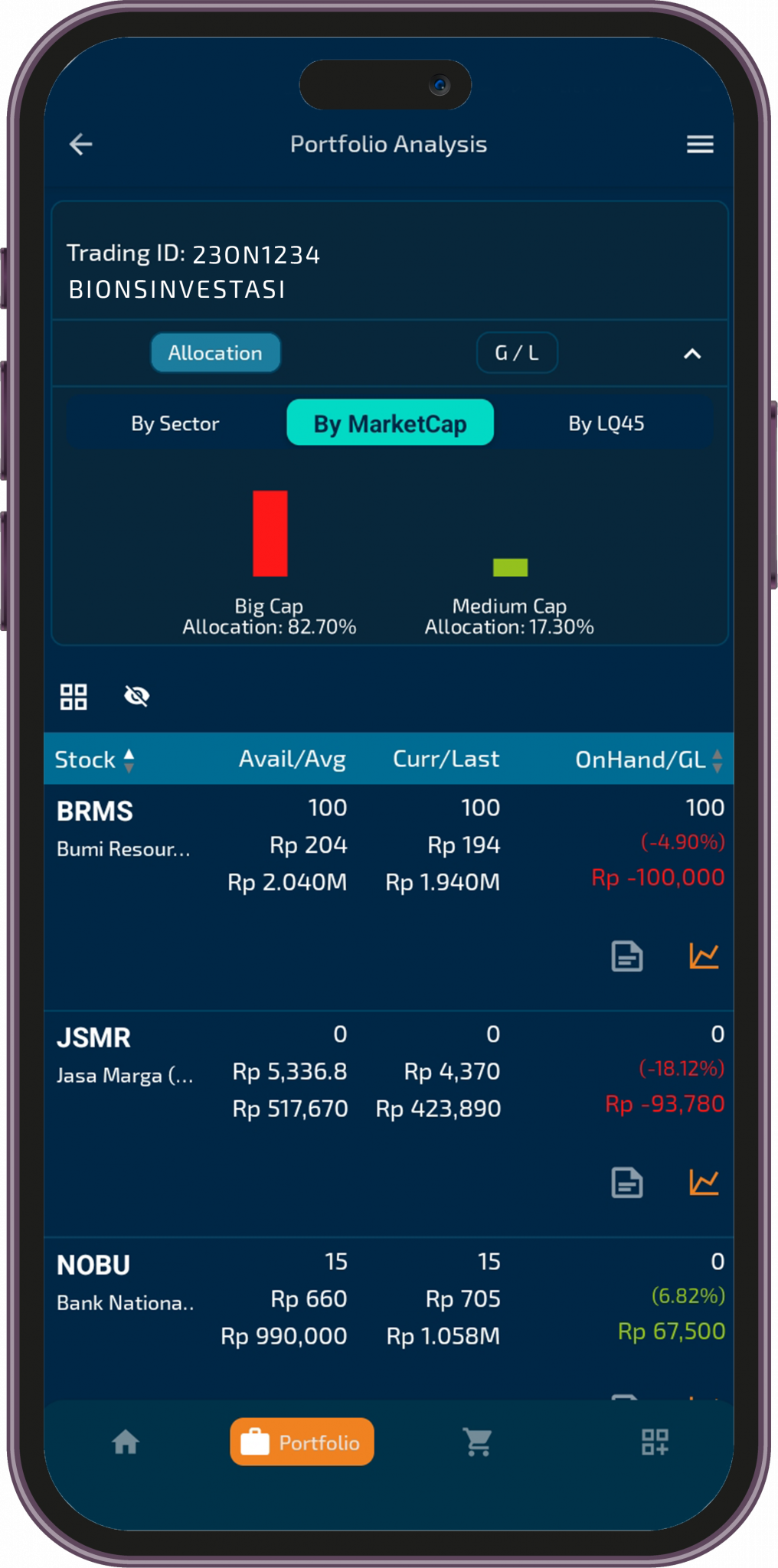Toggle hide portfolio values

click(x=136, y=696)
